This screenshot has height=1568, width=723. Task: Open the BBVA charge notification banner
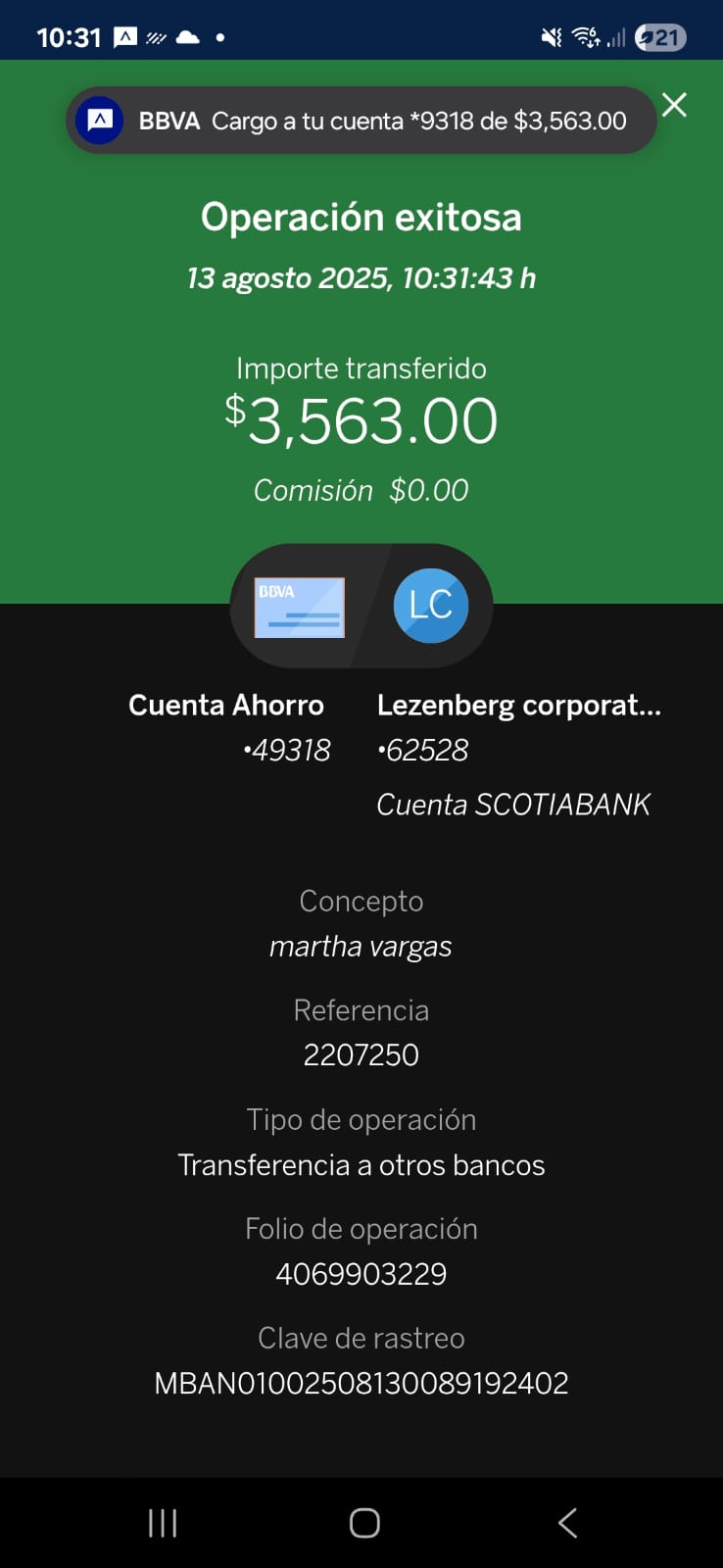(361, 121)
